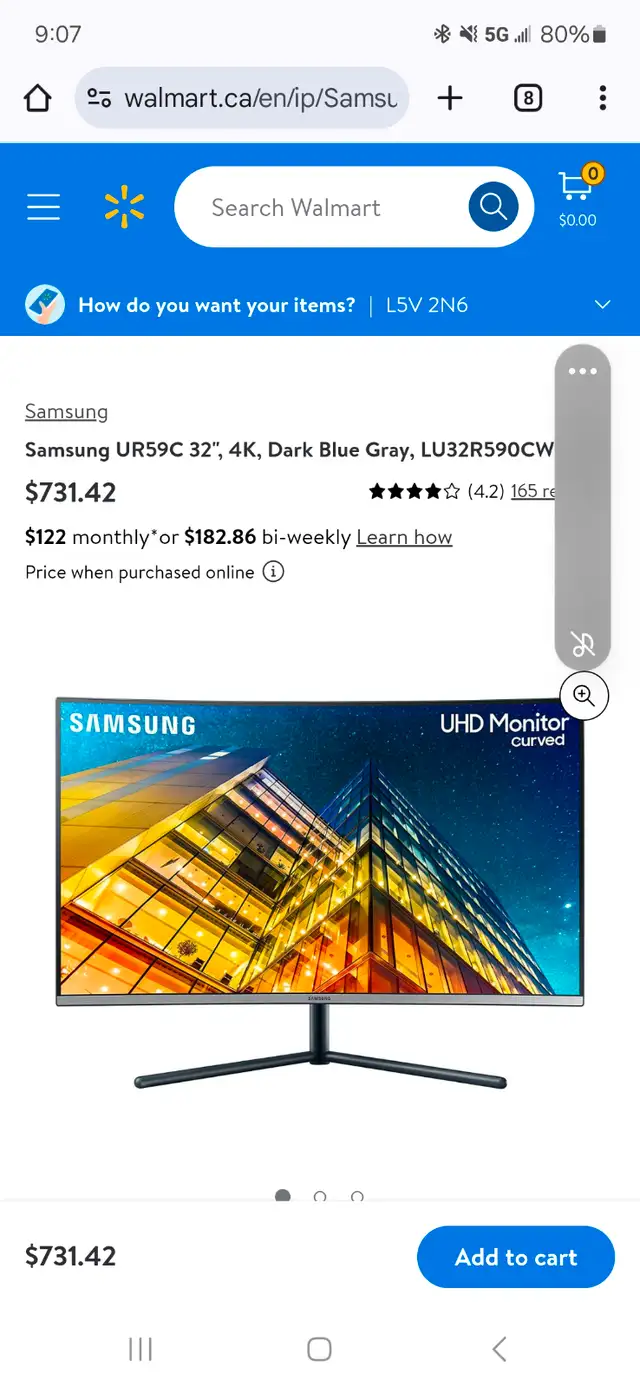The height and width of the screenshot is (1388, 640).
Task: Open the Samsung brand link
Action: click(66, 412)
